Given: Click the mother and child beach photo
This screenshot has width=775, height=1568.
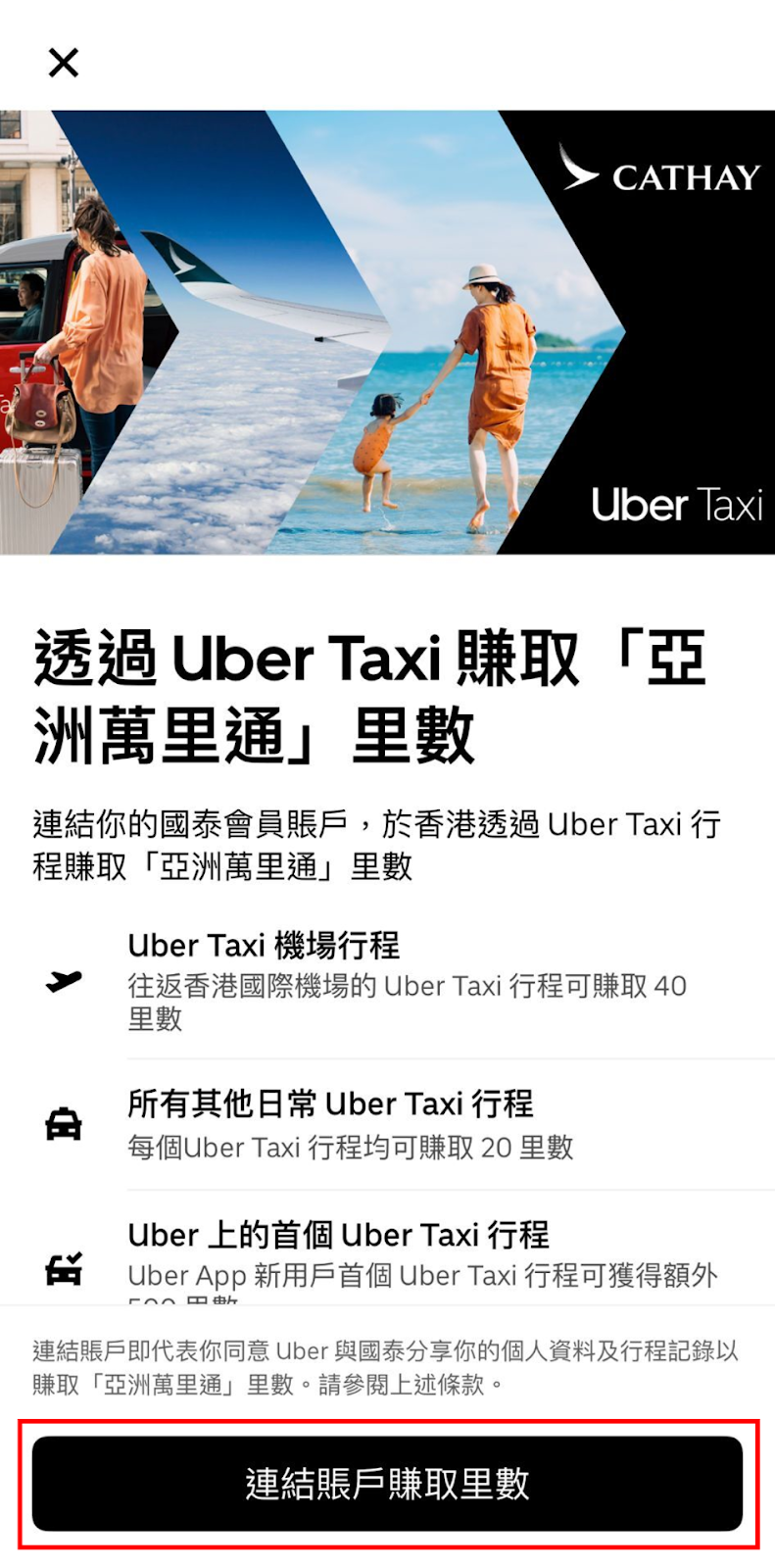Looking at the screenshot, I should [x=470, y=372].
